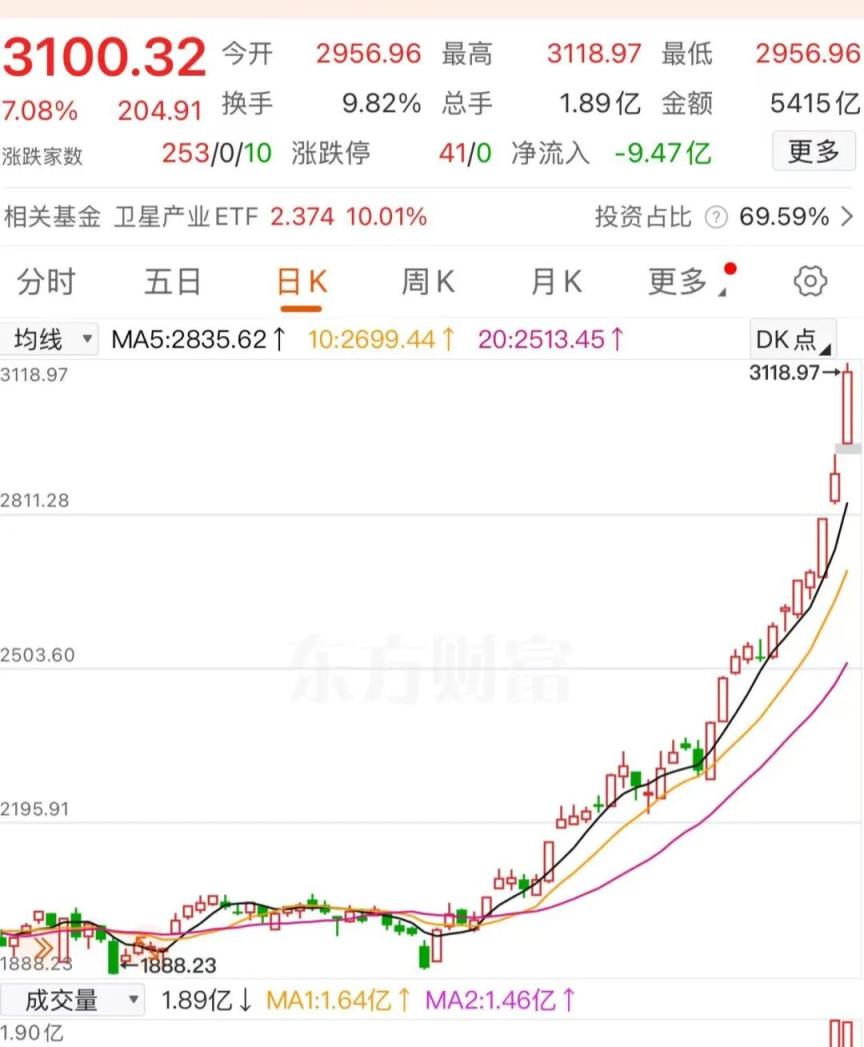
Task: Open the 更多 panel at top right
Action: pyautogui.click(x=813, y=151)
